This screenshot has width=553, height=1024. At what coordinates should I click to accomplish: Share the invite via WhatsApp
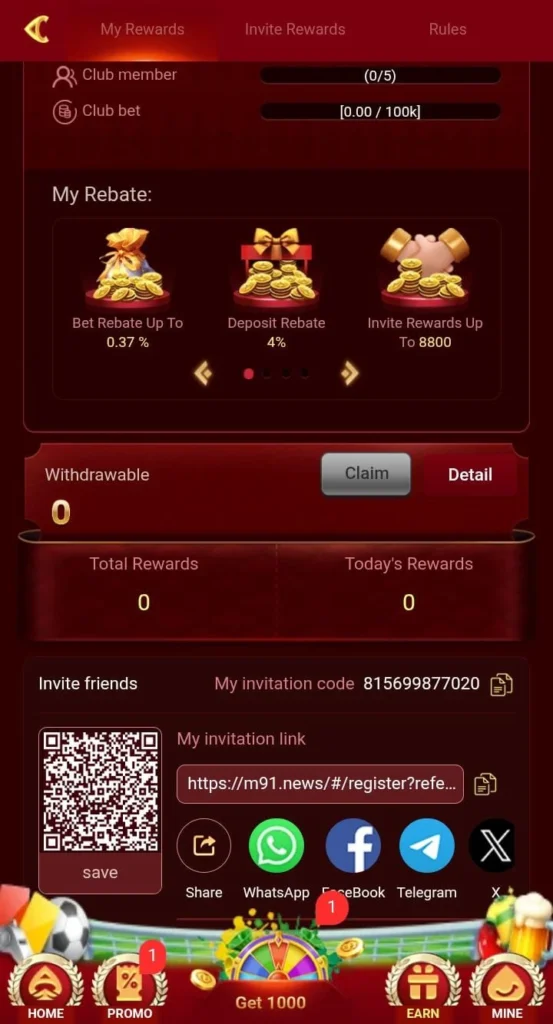click(x=276, y=846)
